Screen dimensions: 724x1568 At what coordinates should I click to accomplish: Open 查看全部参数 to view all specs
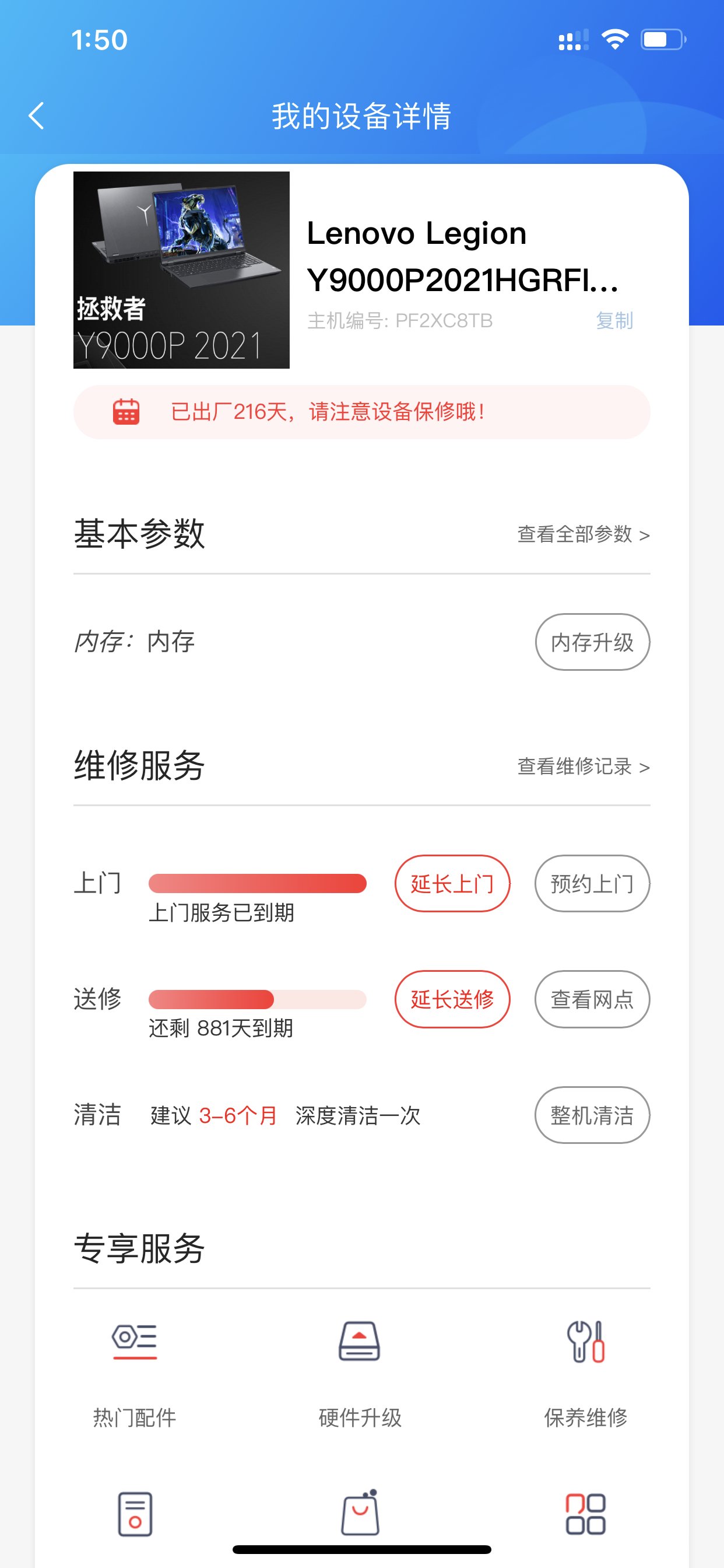584,534
